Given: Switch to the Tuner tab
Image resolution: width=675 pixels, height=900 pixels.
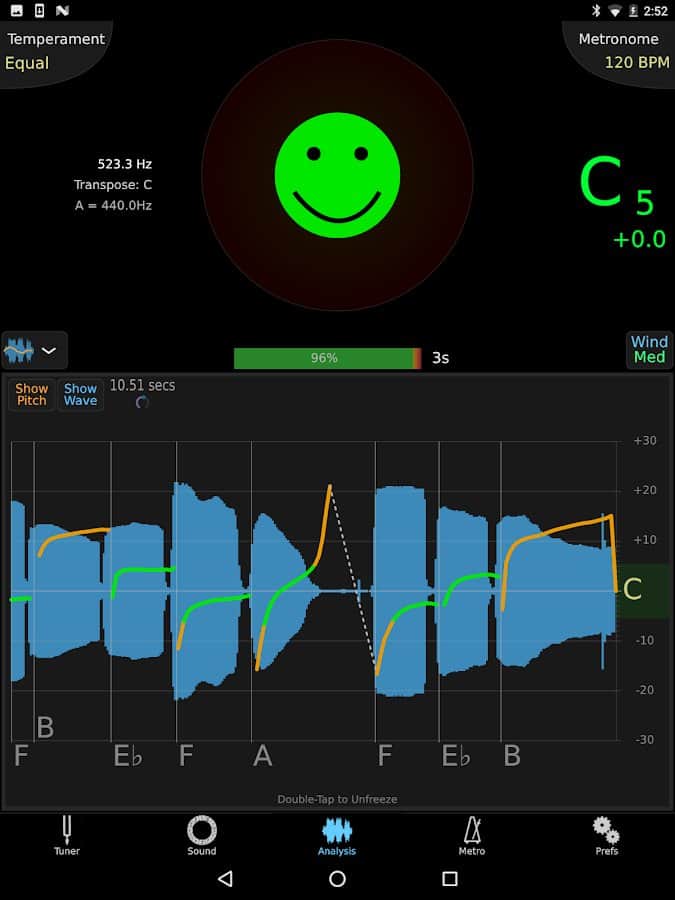Looking at the screenshot, I should (67, 836).
